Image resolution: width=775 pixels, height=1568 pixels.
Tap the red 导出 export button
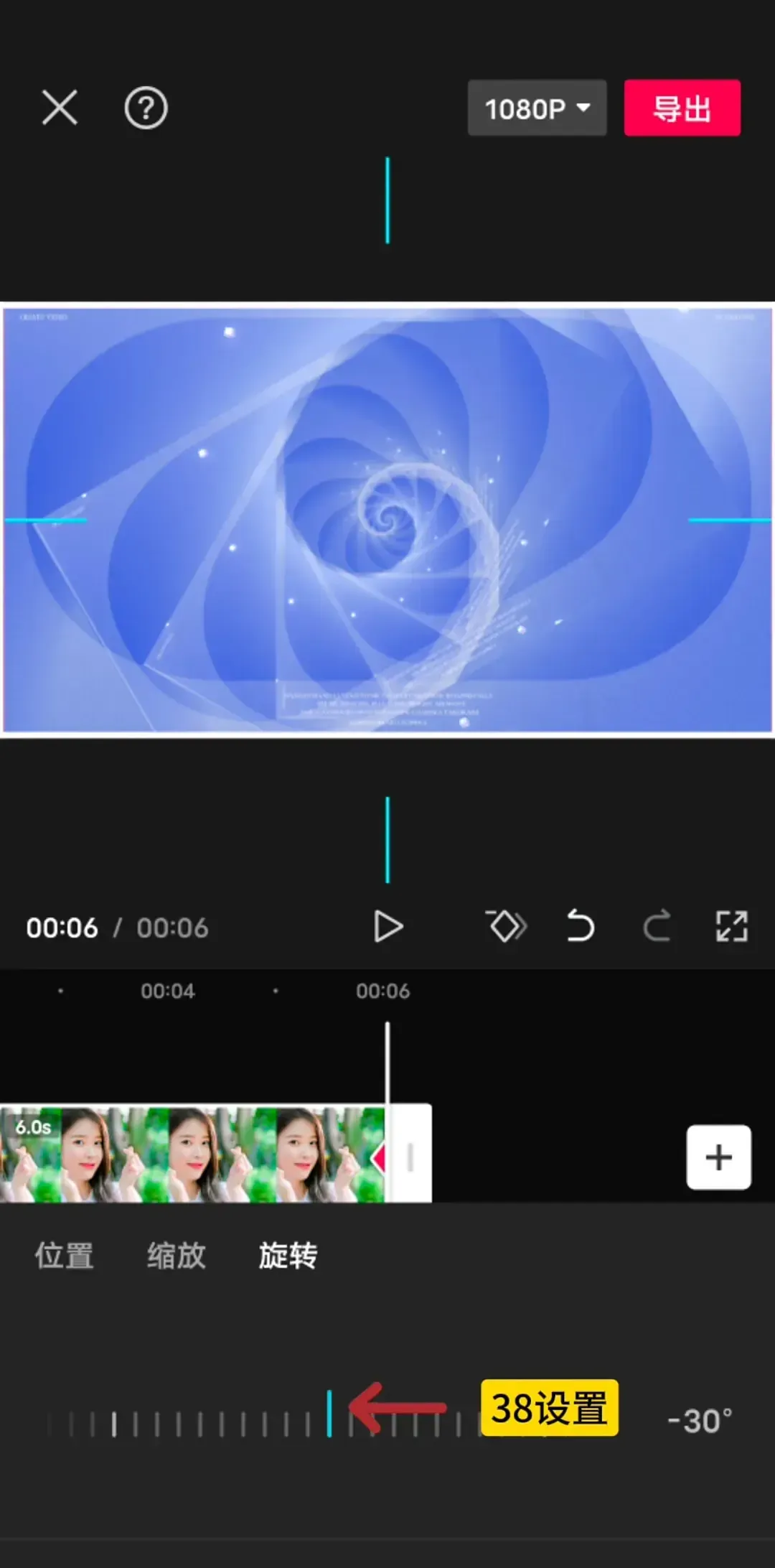point(682,108)
